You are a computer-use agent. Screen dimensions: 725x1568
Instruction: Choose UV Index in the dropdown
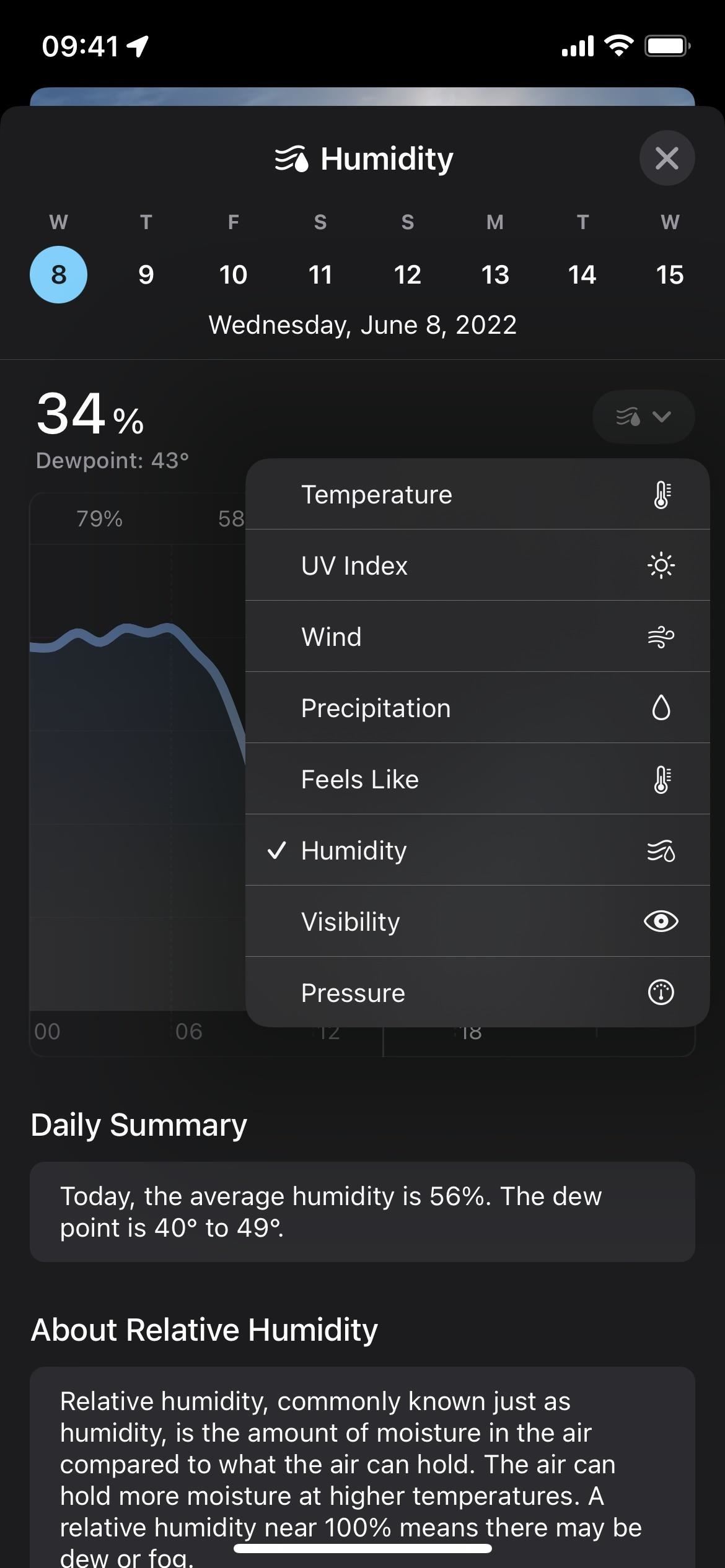point(477,565)
